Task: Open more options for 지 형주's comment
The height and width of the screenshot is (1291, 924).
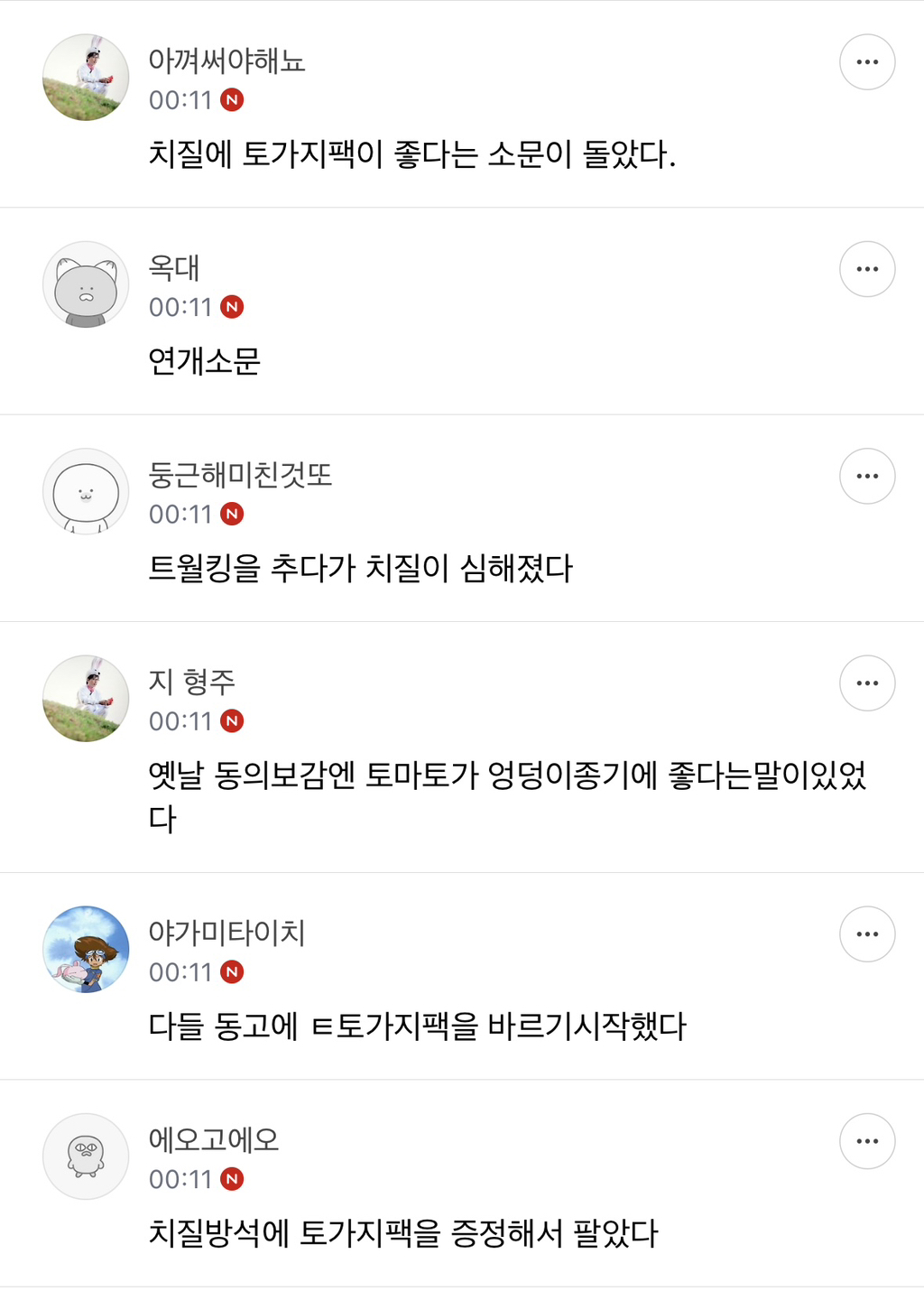Action: coord(866,683)
